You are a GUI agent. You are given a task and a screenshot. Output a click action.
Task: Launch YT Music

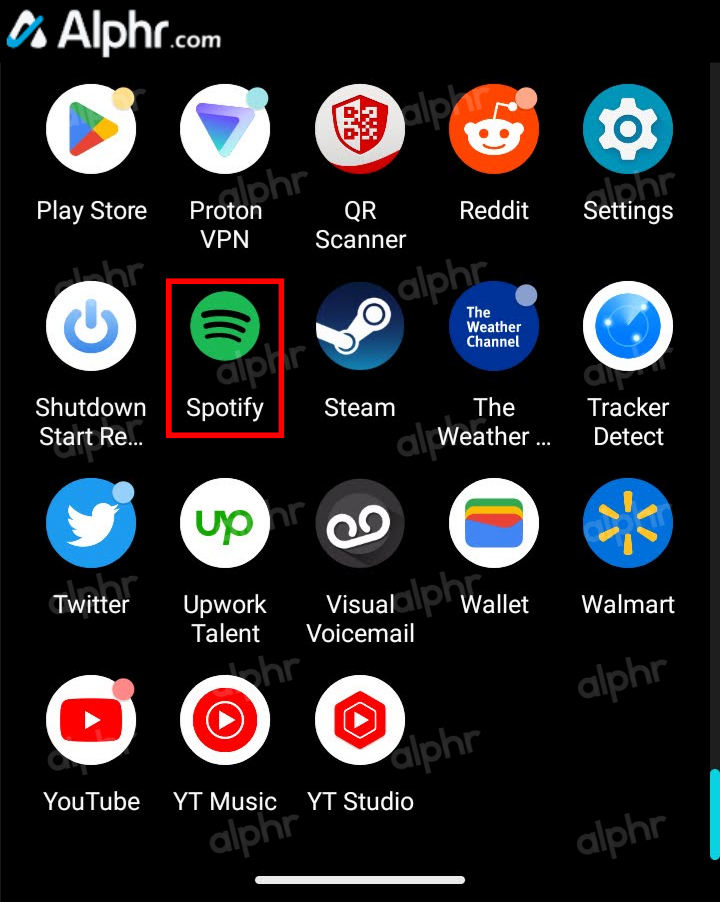pyautogui.click(x=225, y=721)
